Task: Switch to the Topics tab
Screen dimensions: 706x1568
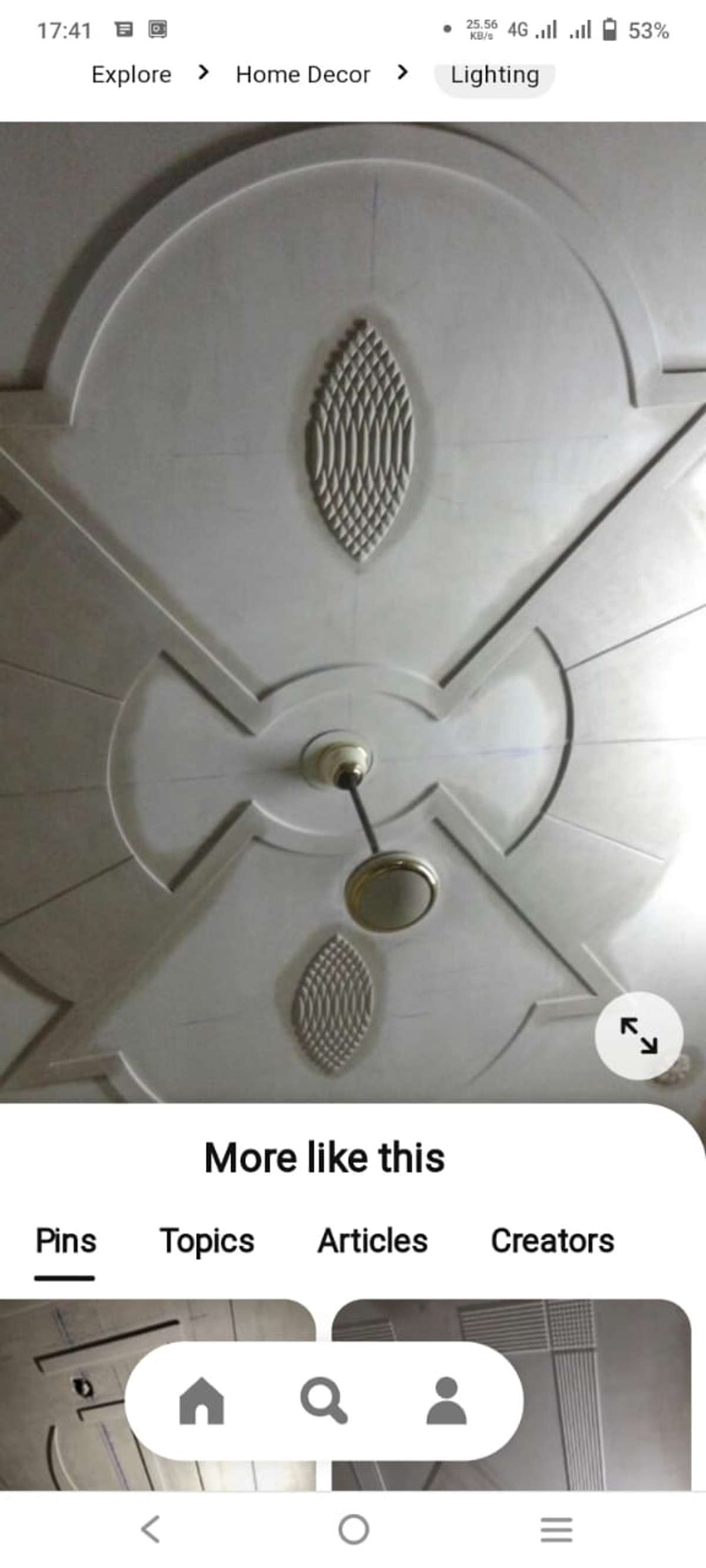Action: pos(207,1241)
